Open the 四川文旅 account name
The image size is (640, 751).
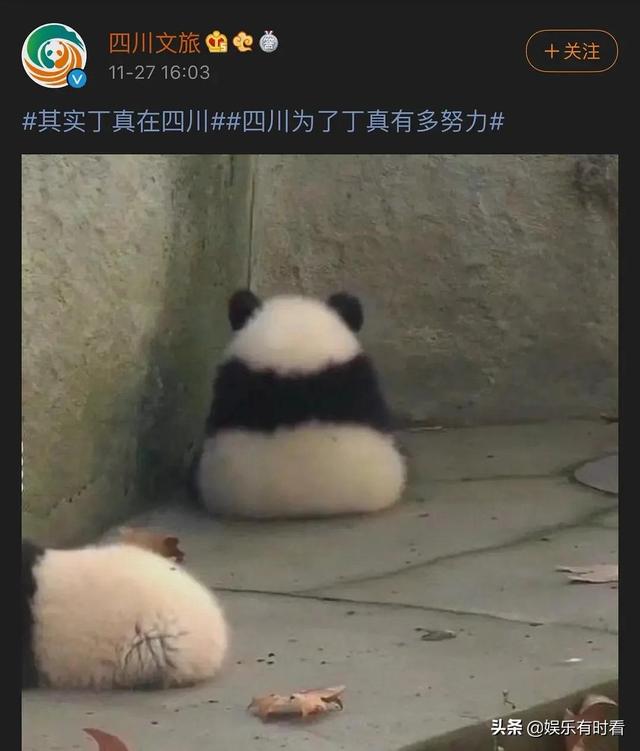[x=154, y=42]
